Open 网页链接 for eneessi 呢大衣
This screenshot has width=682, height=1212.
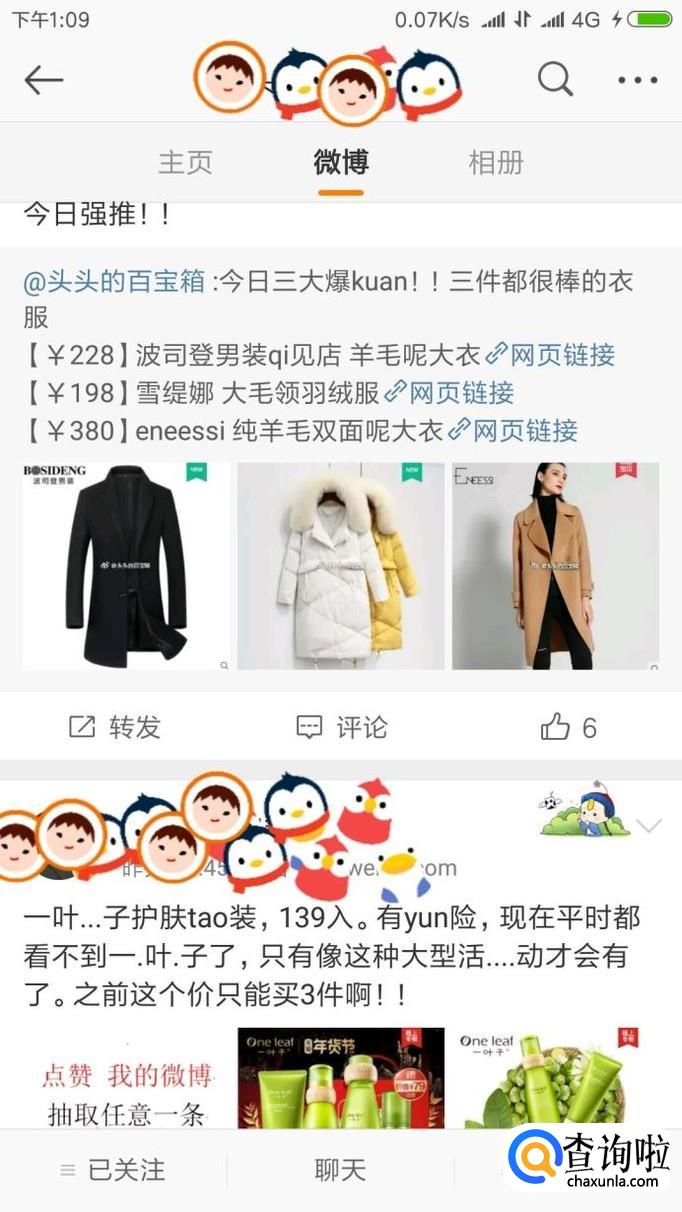tap(513, 431)
